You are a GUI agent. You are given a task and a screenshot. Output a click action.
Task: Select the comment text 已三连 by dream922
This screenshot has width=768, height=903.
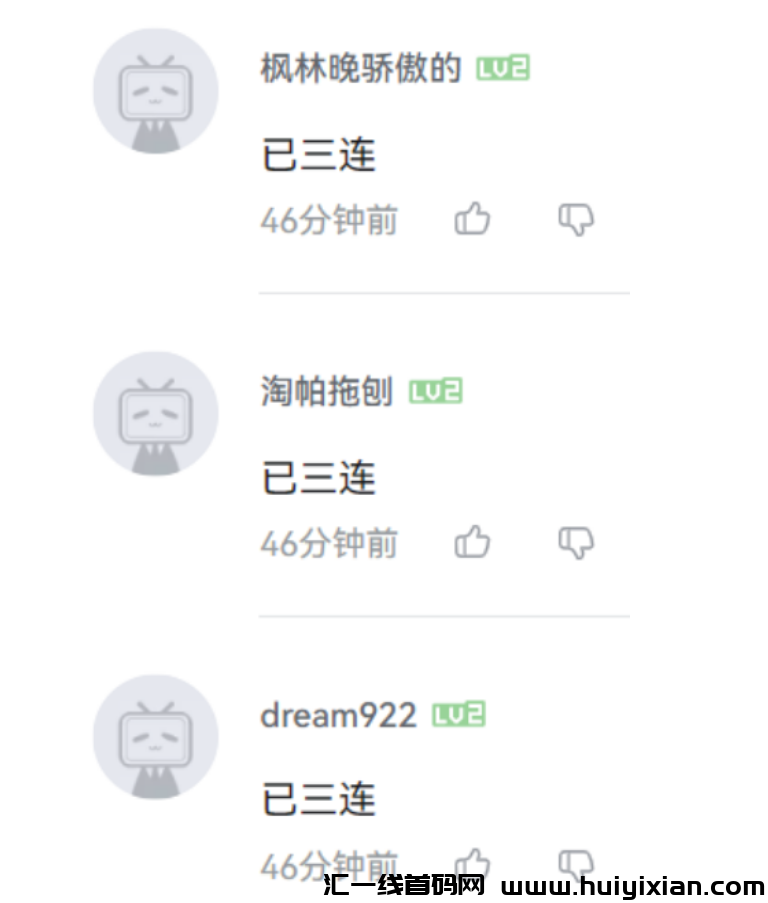coord(318,798)
